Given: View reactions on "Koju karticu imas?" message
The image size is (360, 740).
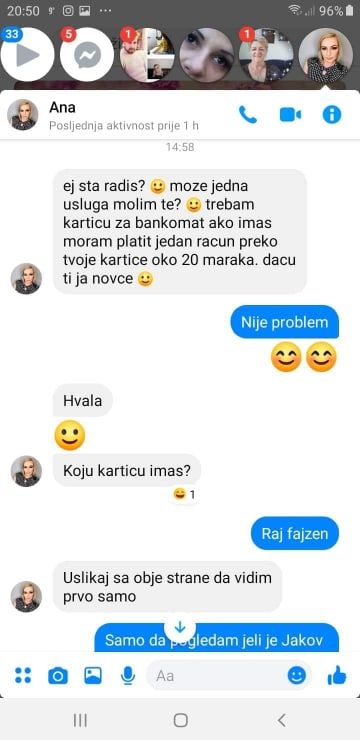Looking at the screenshot, I should tap(184, 495).
